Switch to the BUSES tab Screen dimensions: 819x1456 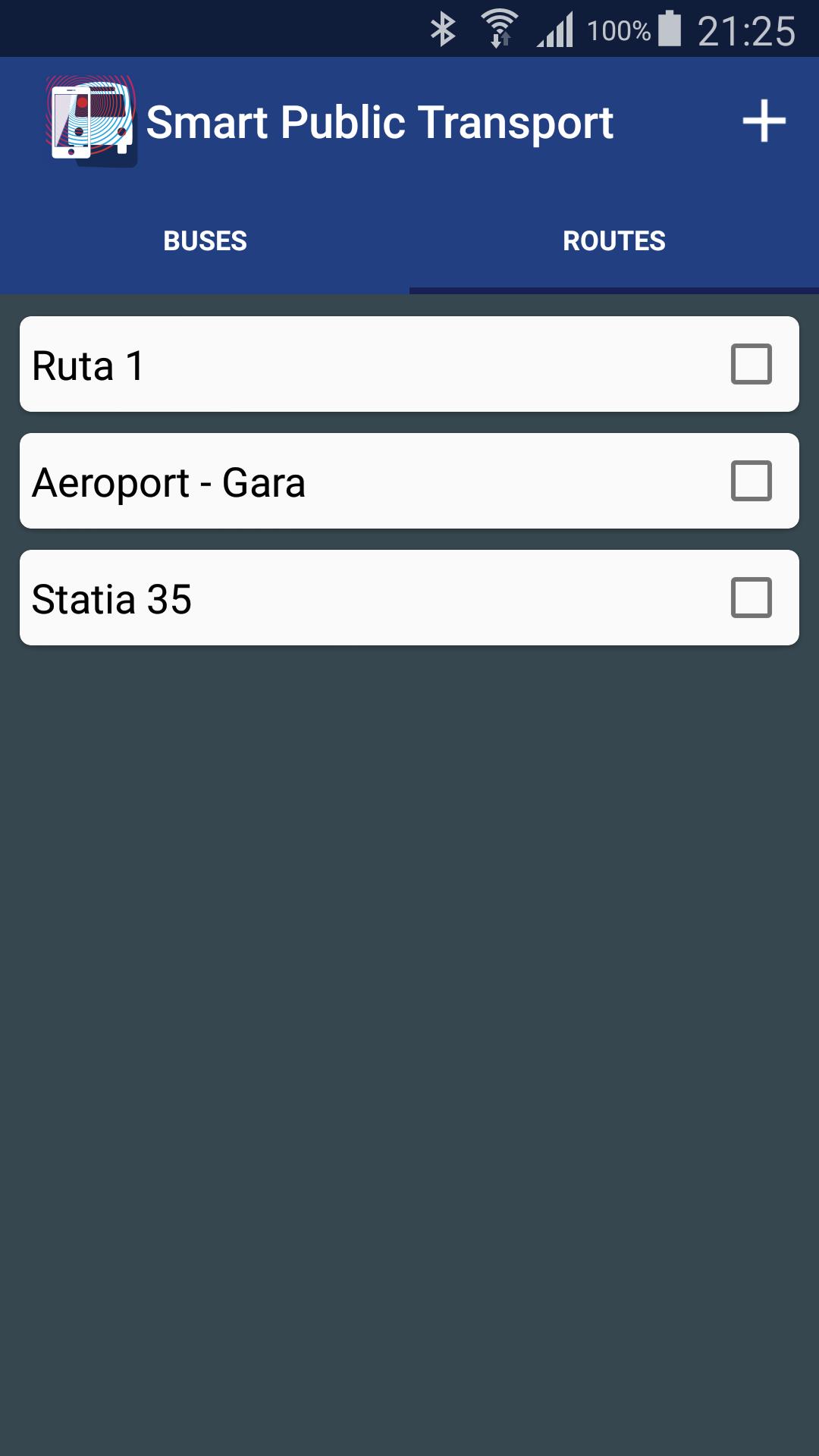tap(205, 241)
